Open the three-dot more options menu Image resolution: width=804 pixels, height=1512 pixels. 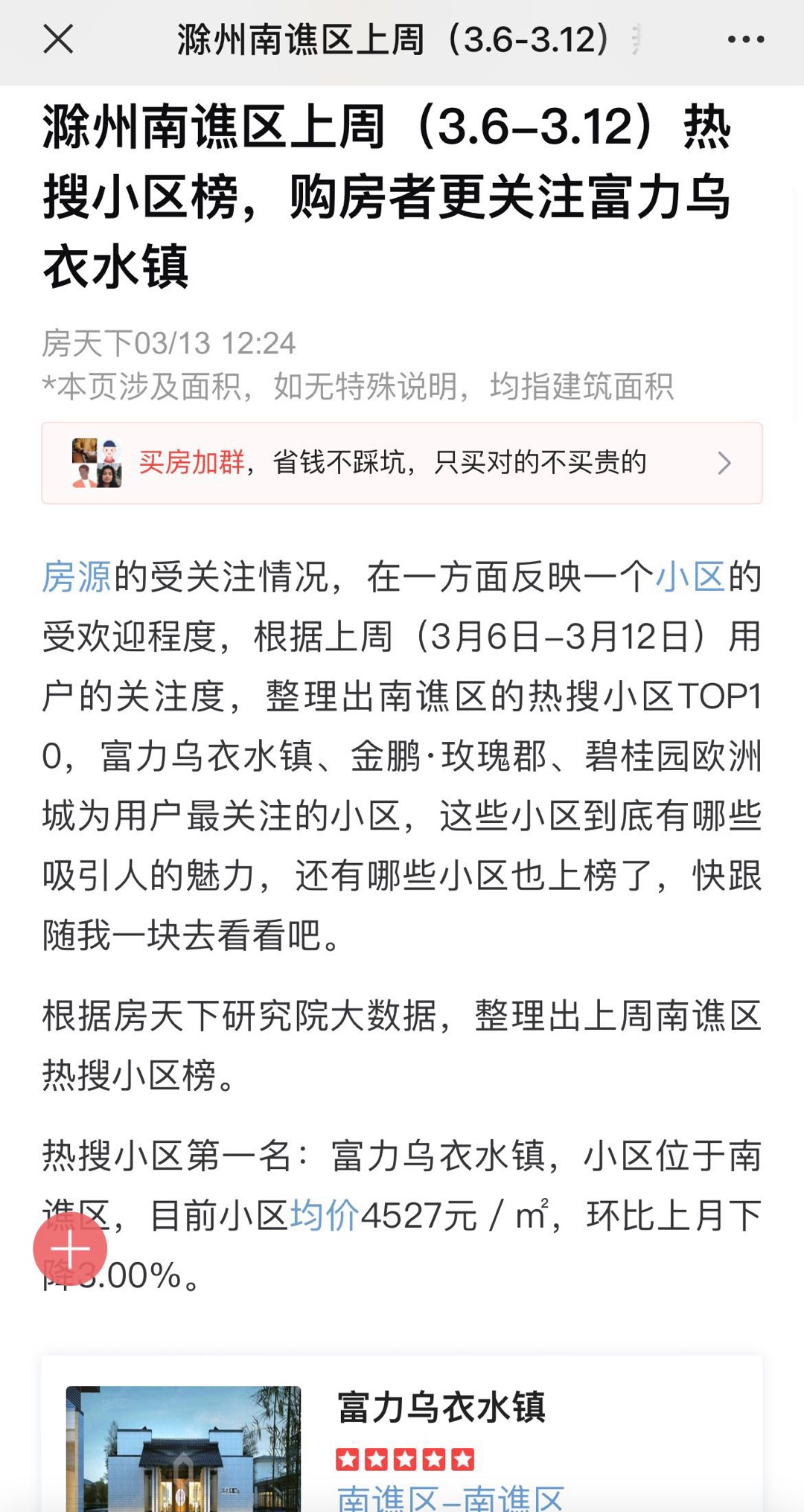point(745,39)
